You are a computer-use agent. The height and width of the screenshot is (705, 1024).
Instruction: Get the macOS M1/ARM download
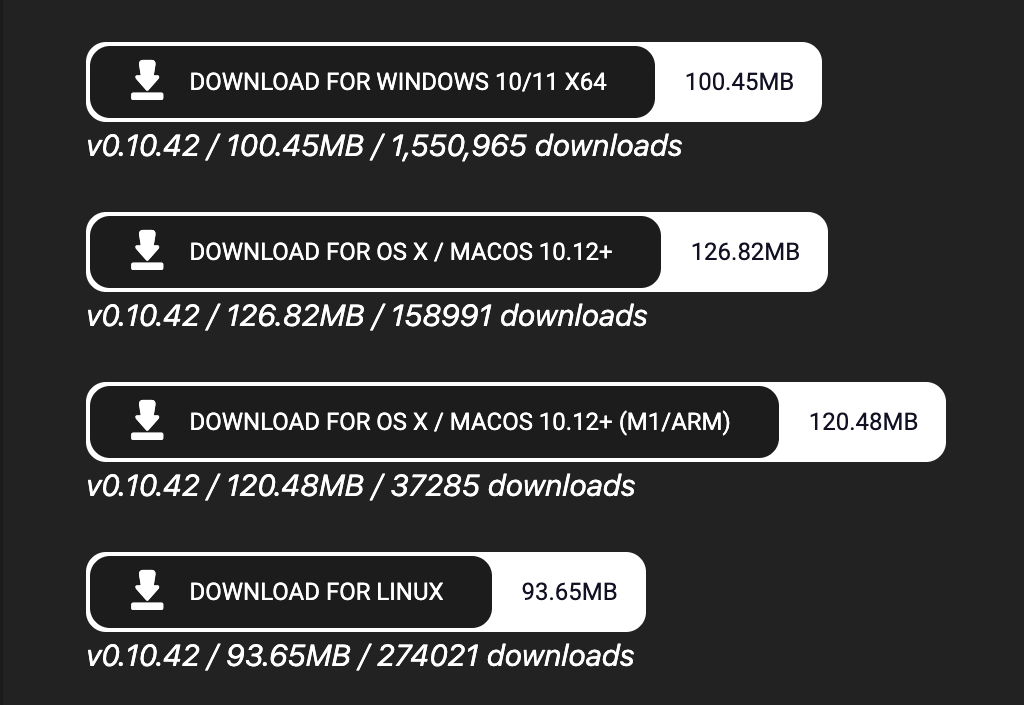[433, 422]
